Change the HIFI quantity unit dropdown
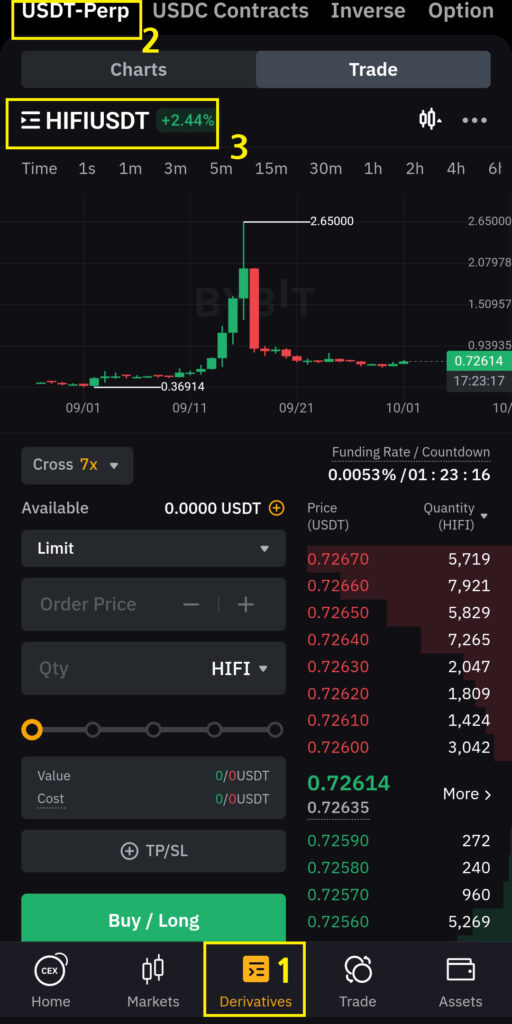Viewport: 512px width, 1024px height. (239, 669)
